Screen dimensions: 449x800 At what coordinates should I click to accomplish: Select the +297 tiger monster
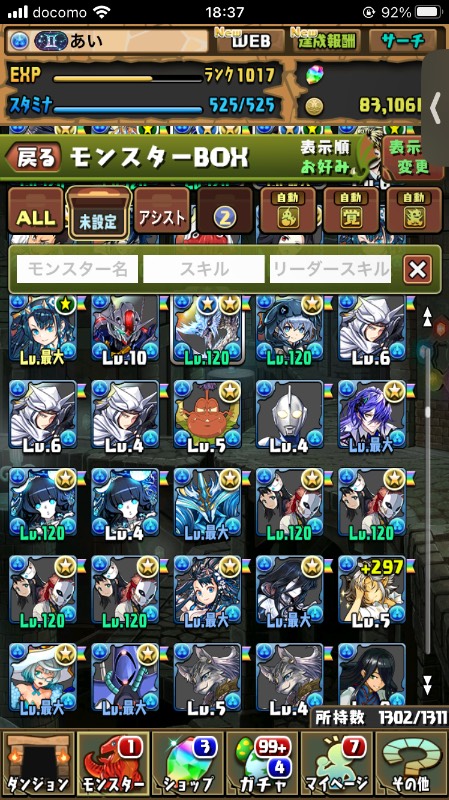(372, 592)
